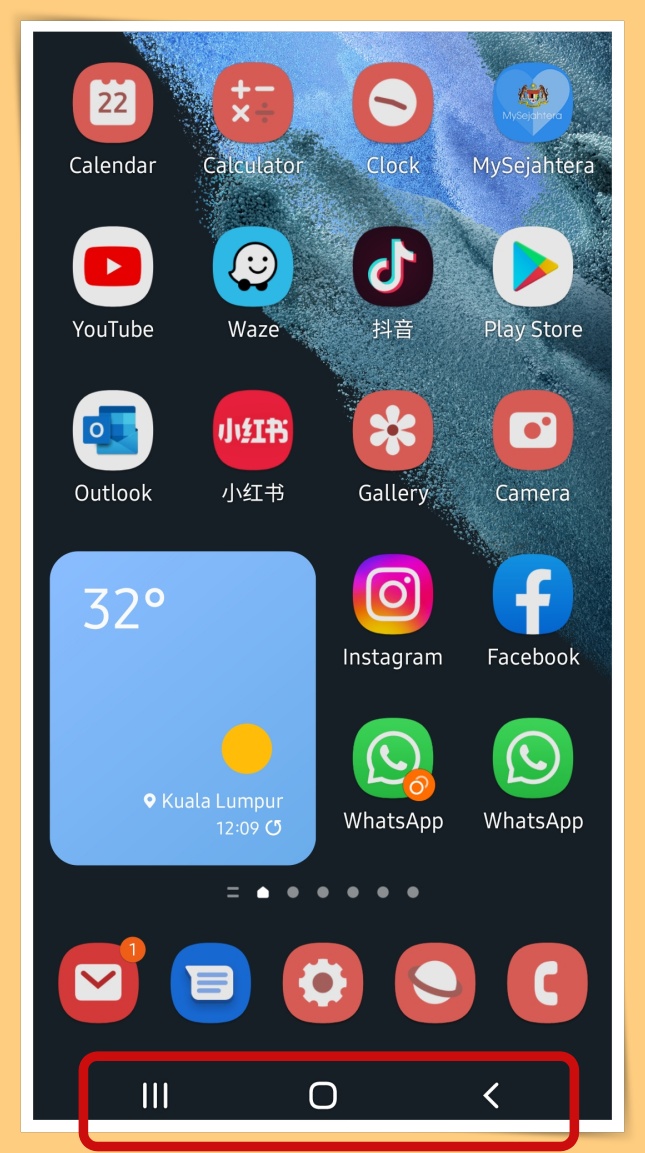Open Google Play Store
This screenshot has width=645, height=1153.
[x=532, y=266]
